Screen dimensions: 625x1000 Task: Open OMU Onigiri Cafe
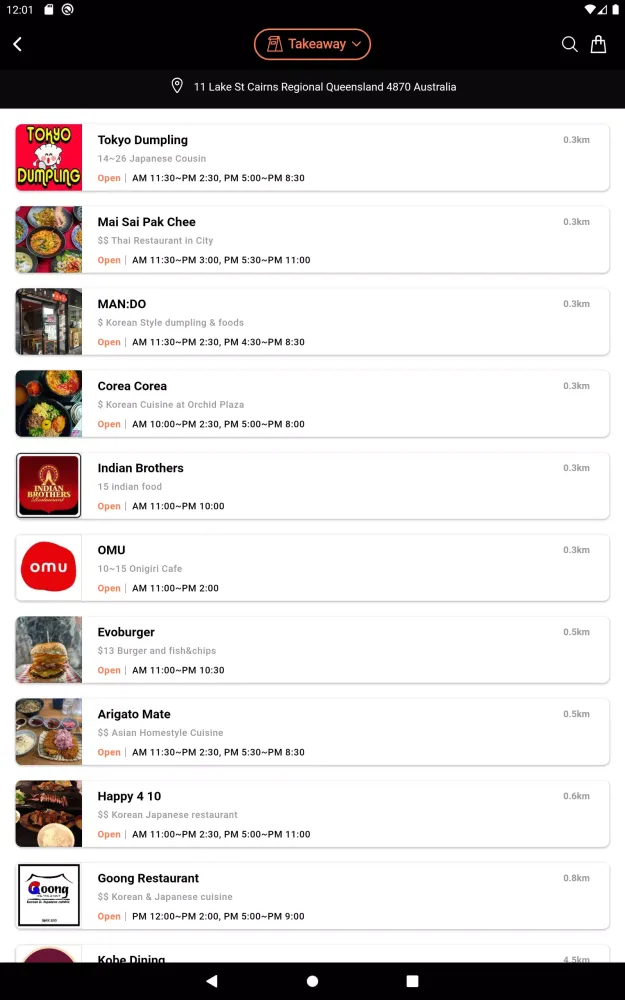coord(312,568)
